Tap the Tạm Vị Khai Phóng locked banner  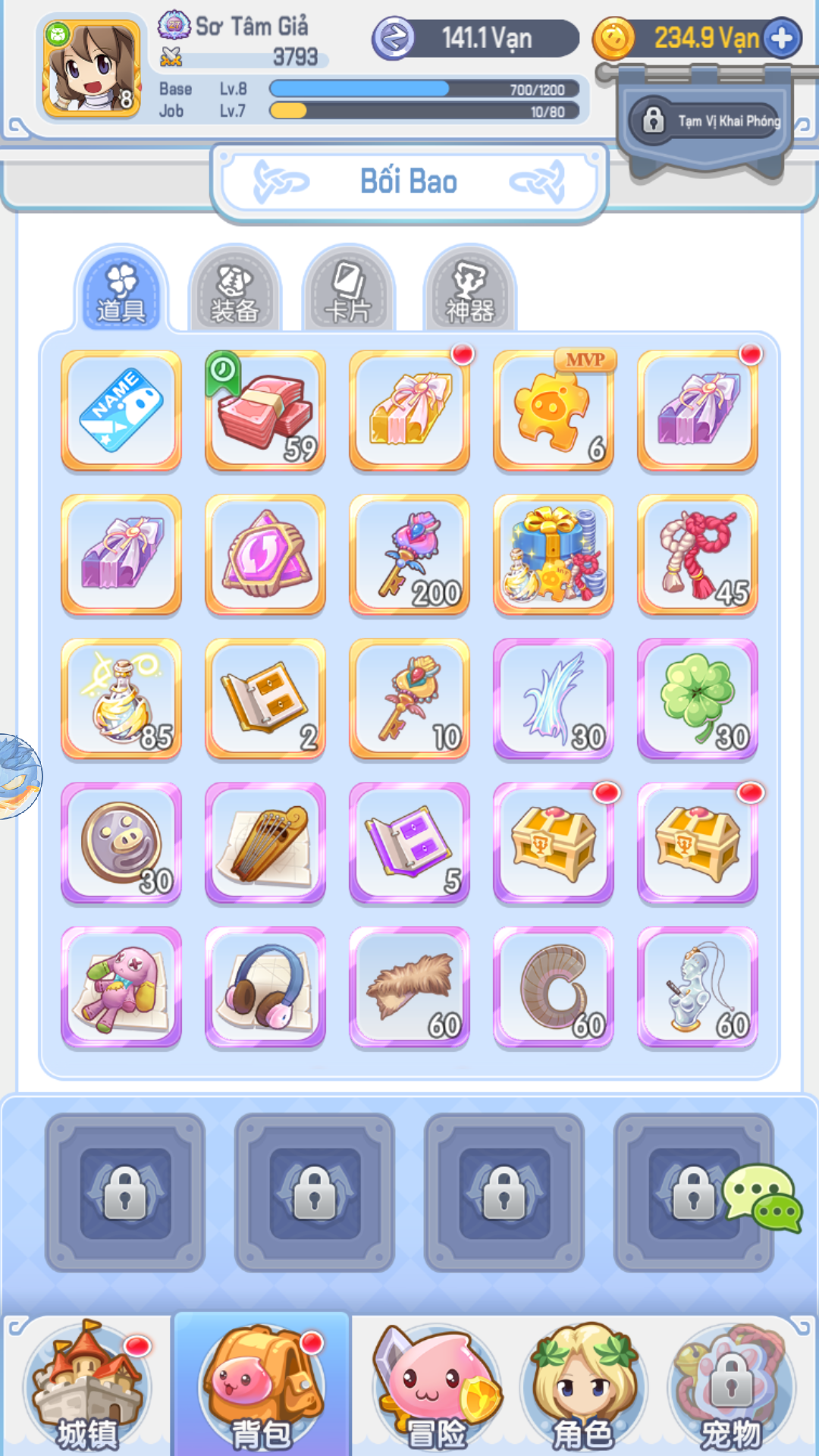[x=705, y=121]
